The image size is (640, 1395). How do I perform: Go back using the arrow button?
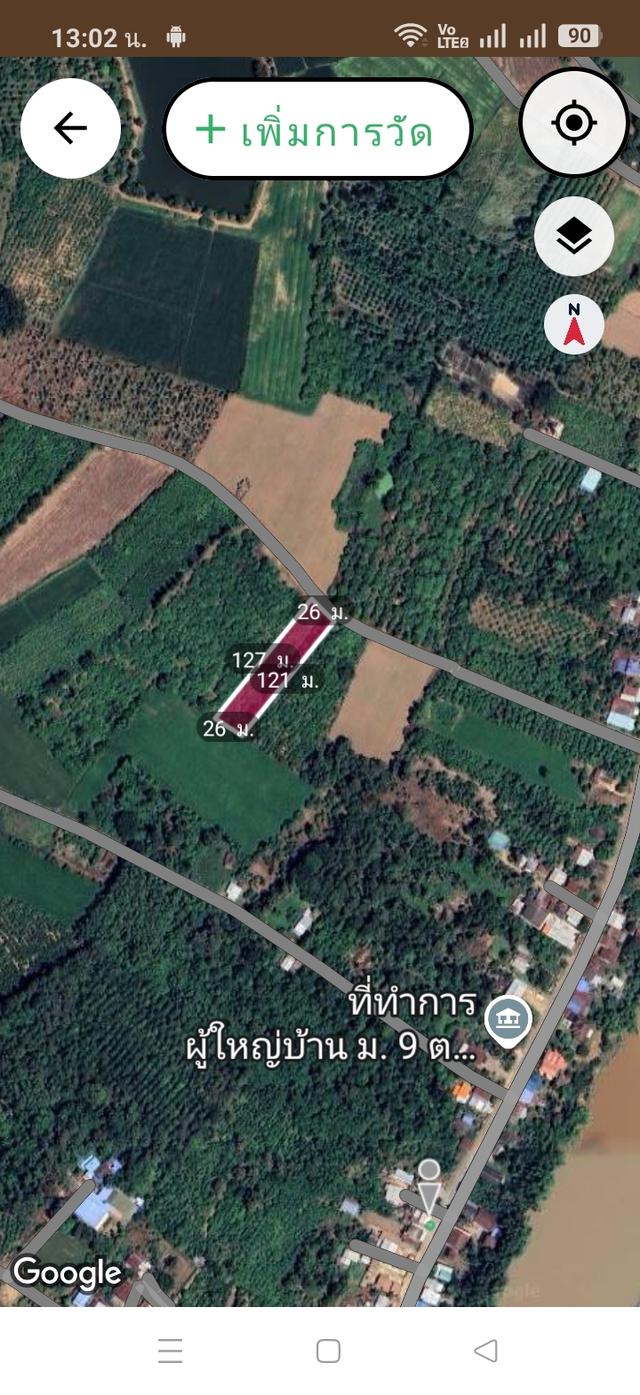(x=70, y=128)
